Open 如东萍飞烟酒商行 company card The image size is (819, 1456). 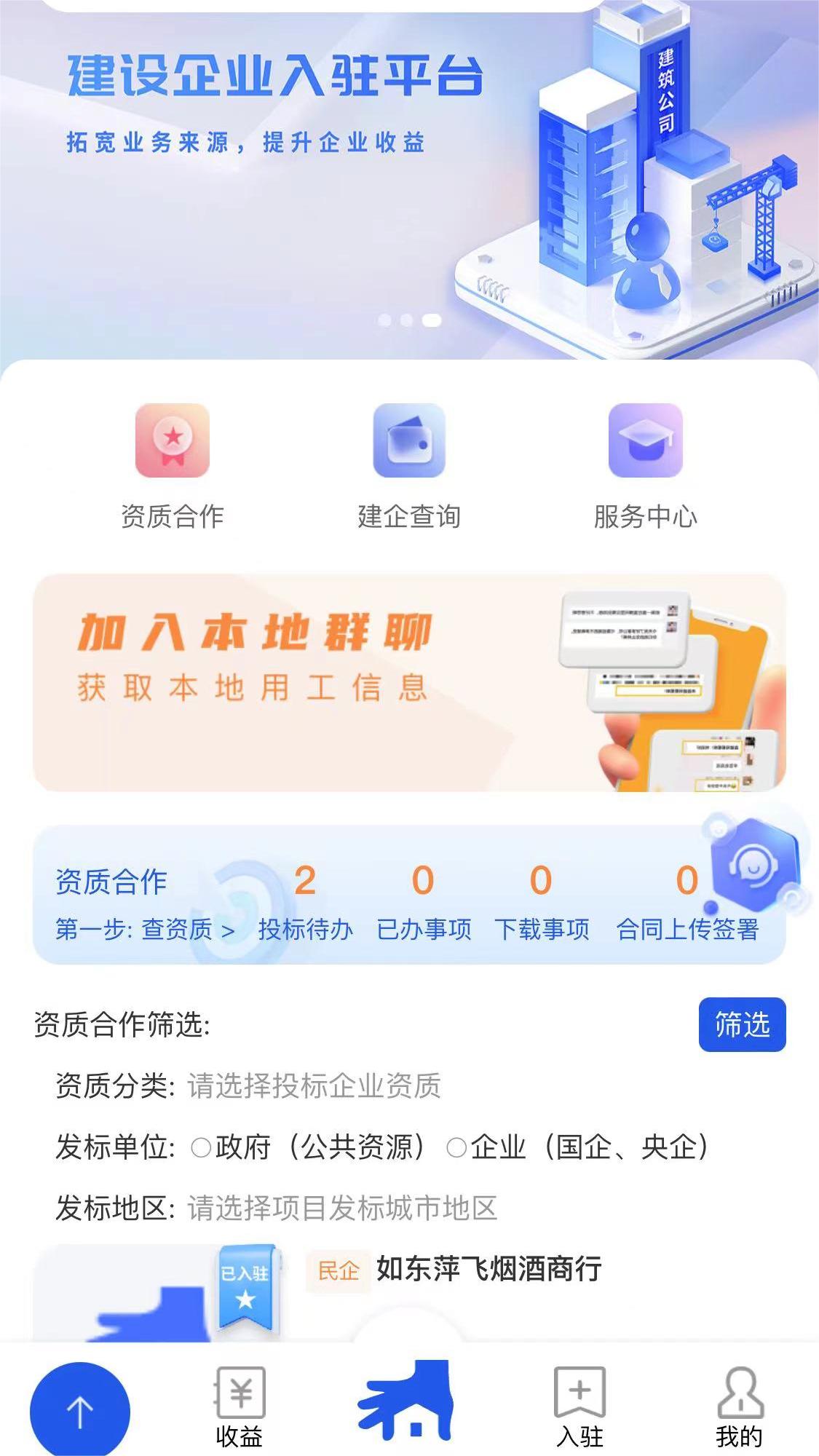(x=488, y=1270)
